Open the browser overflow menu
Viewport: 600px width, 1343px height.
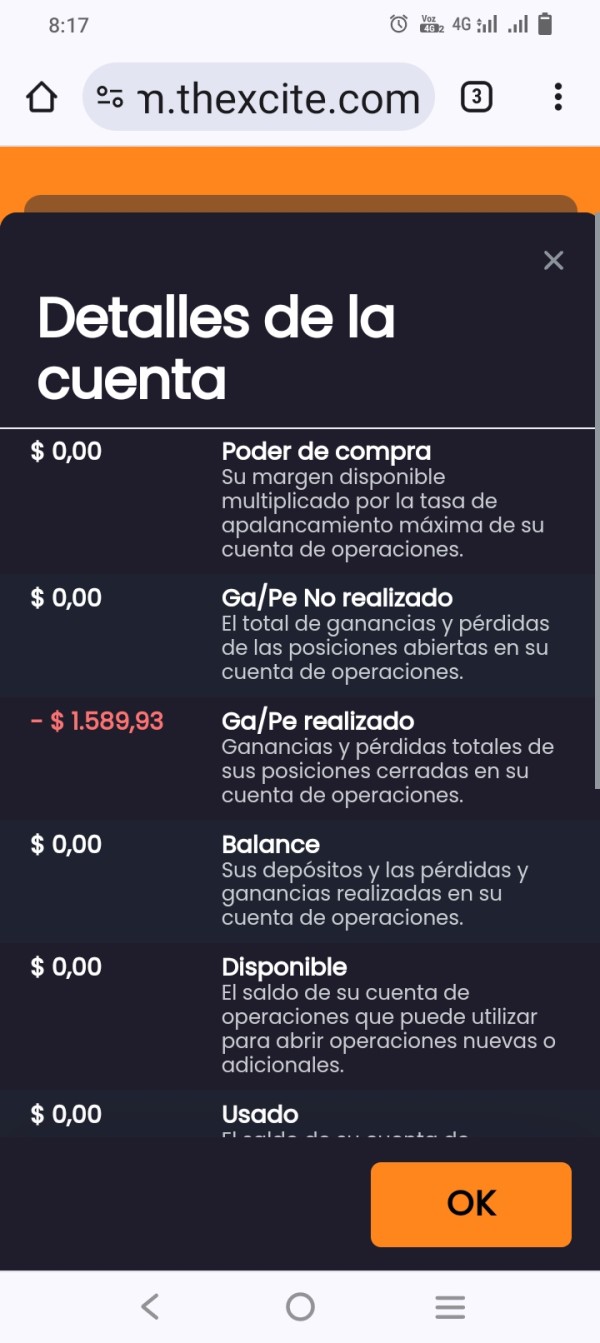point(558,97)
